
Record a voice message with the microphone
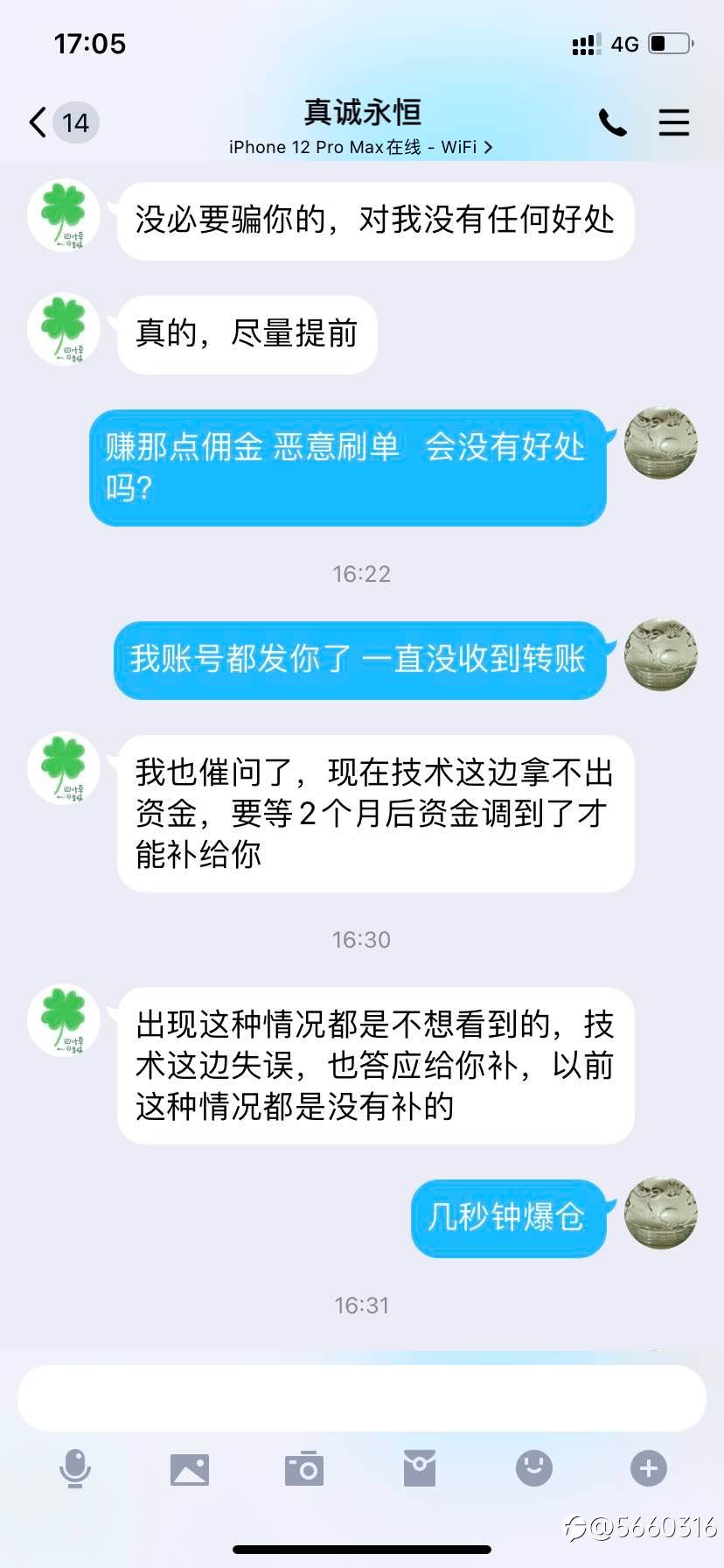[75, 1468]
